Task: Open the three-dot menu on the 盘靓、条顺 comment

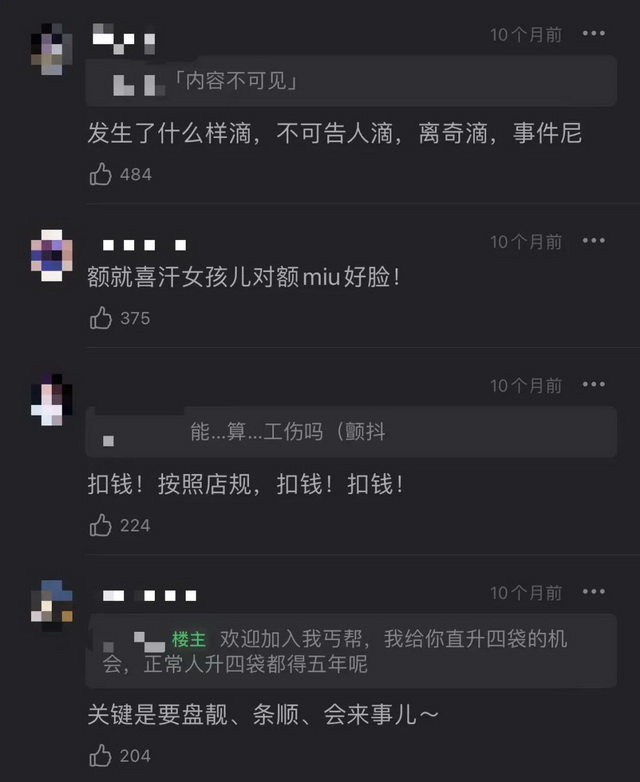Action: pyautogui.click(x=594, y=593)
